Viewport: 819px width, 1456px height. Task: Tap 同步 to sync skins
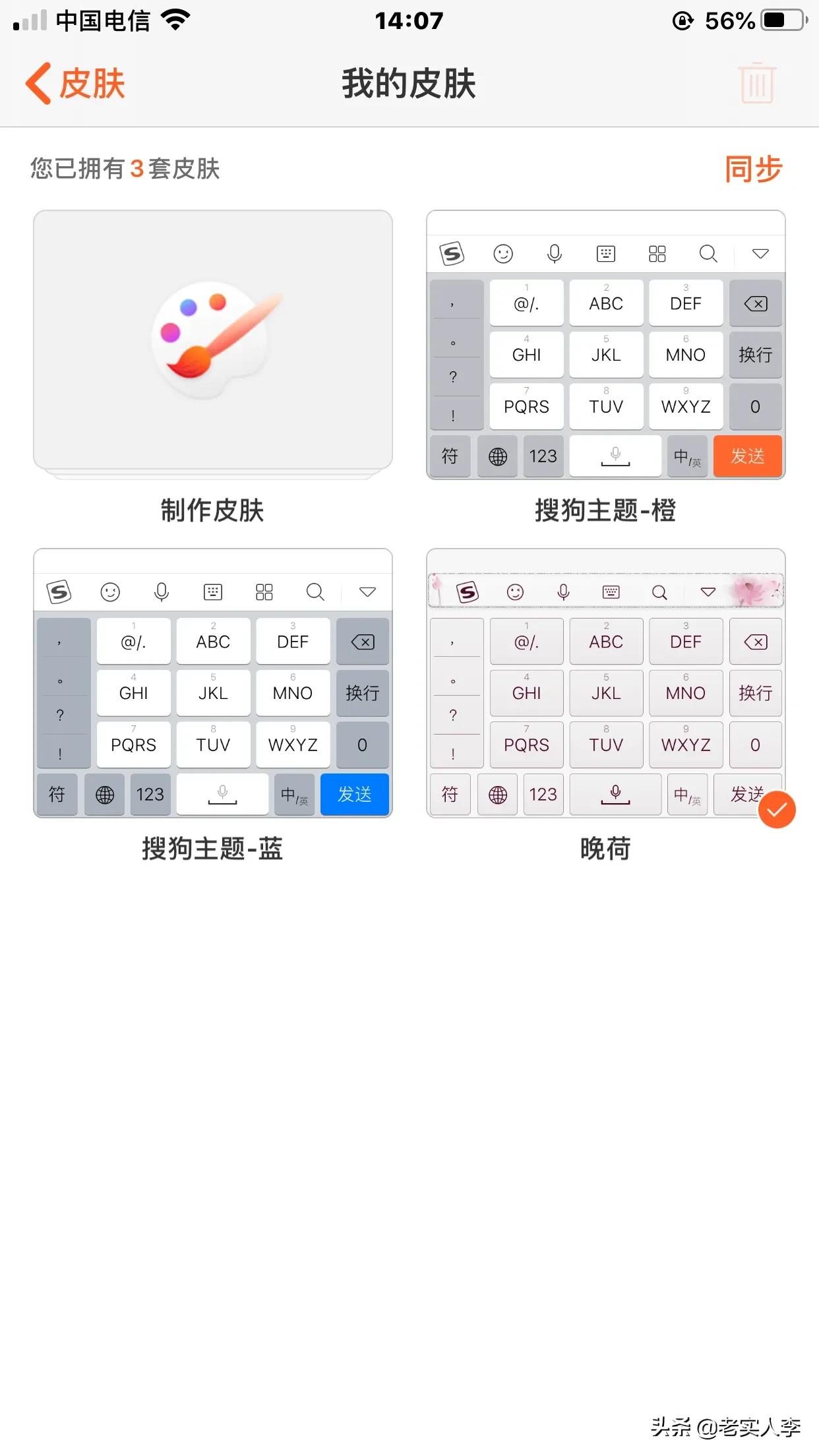coord(752,169)
